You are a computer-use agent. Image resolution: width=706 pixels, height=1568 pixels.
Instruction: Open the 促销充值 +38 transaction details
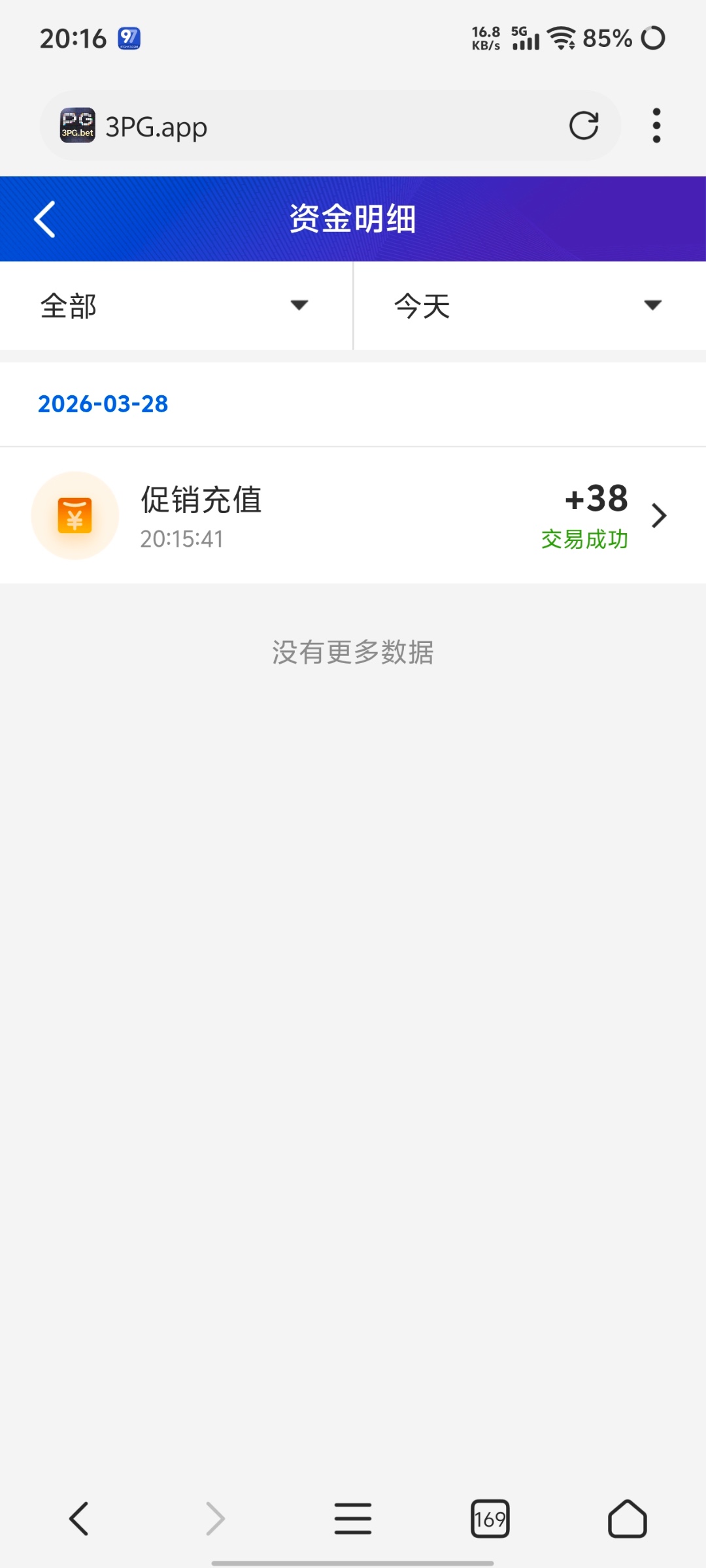point(353,516)
